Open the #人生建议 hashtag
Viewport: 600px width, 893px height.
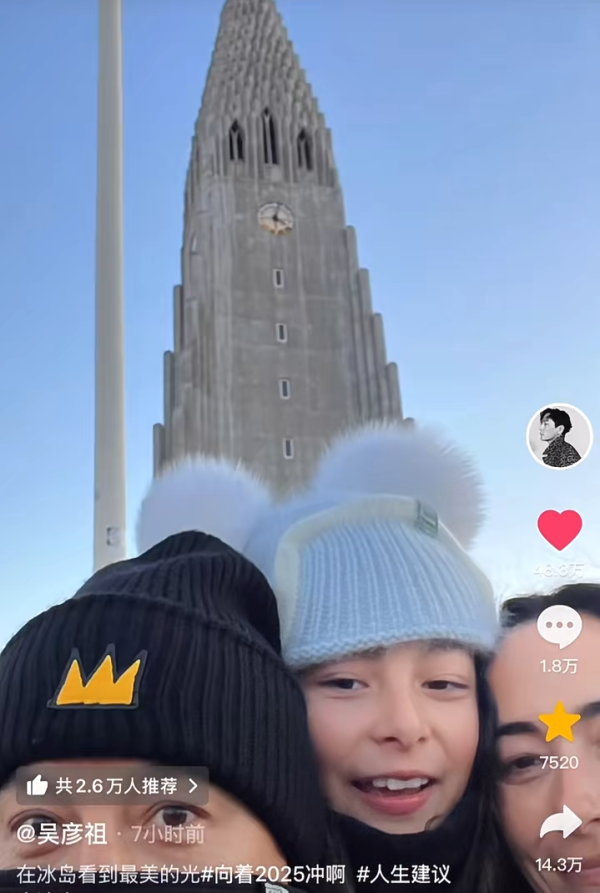pyautogui.click(x=403, y=873)
